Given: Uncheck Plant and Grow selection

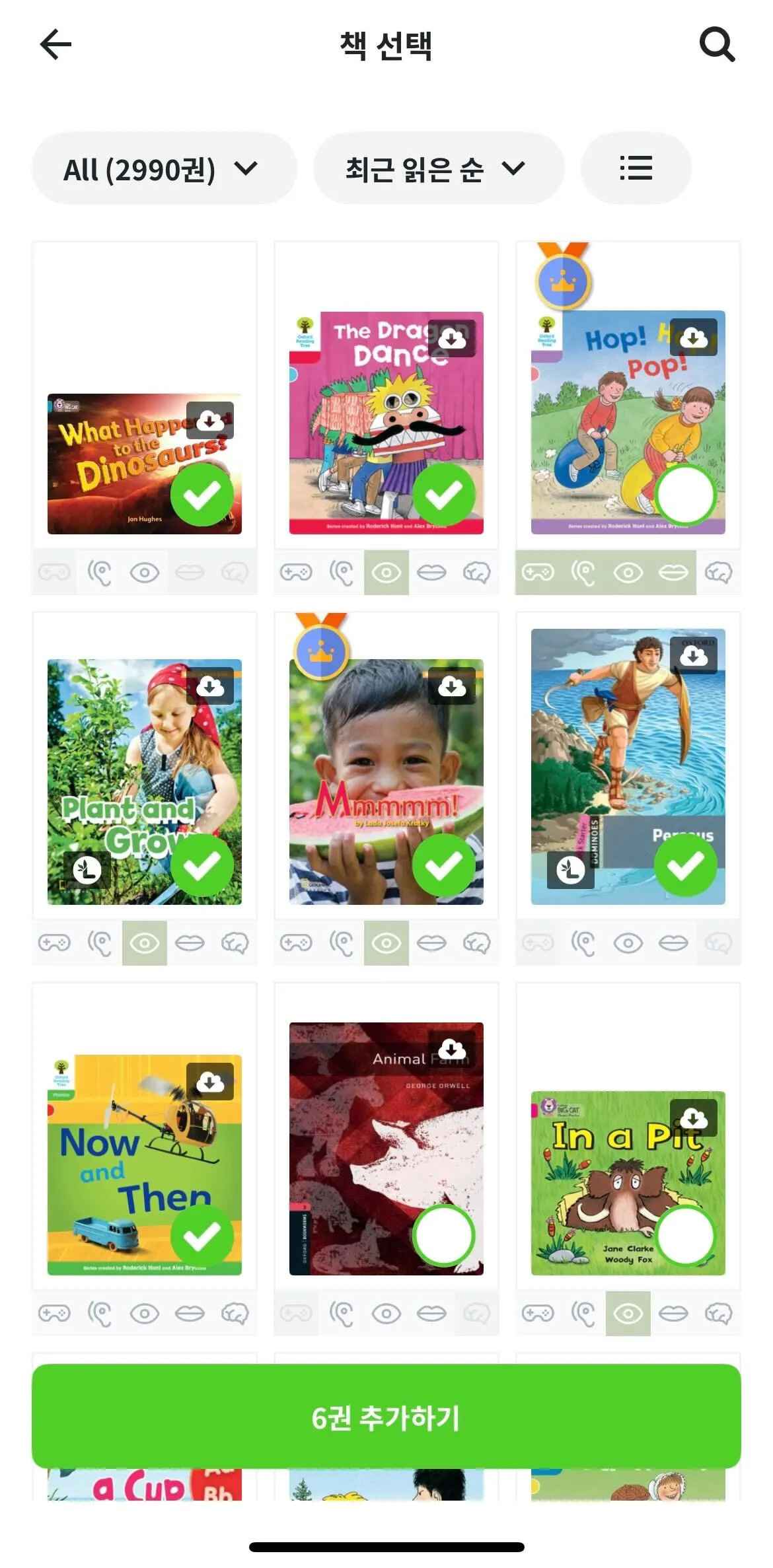Looking at the screenshot, I should (202, 865).
